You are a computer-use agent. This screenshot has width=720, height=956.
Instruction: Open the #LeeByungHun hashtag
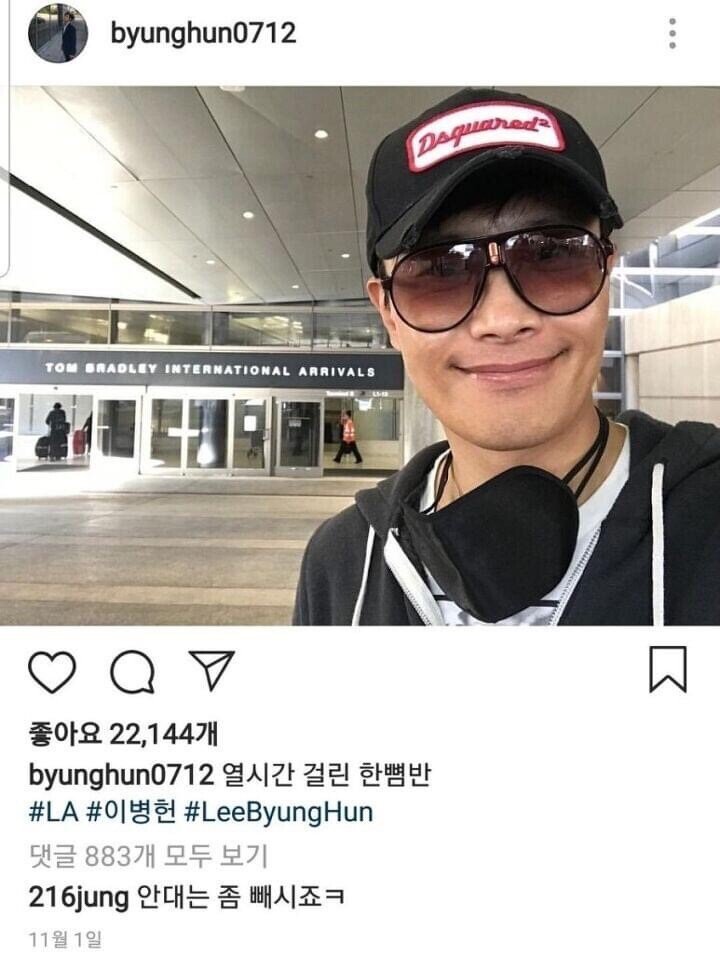pos(279,811)
